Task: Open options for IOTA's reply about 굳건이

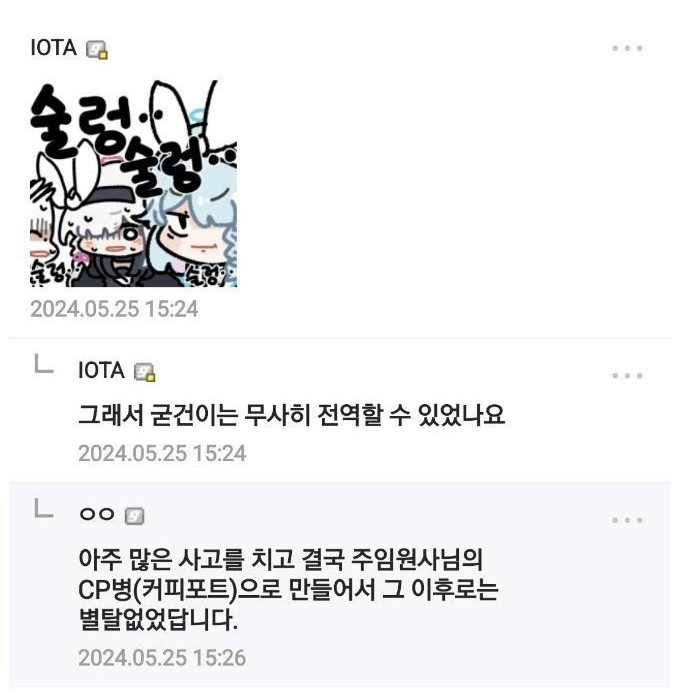Action: pyautogui.click(x=627, y=375)
